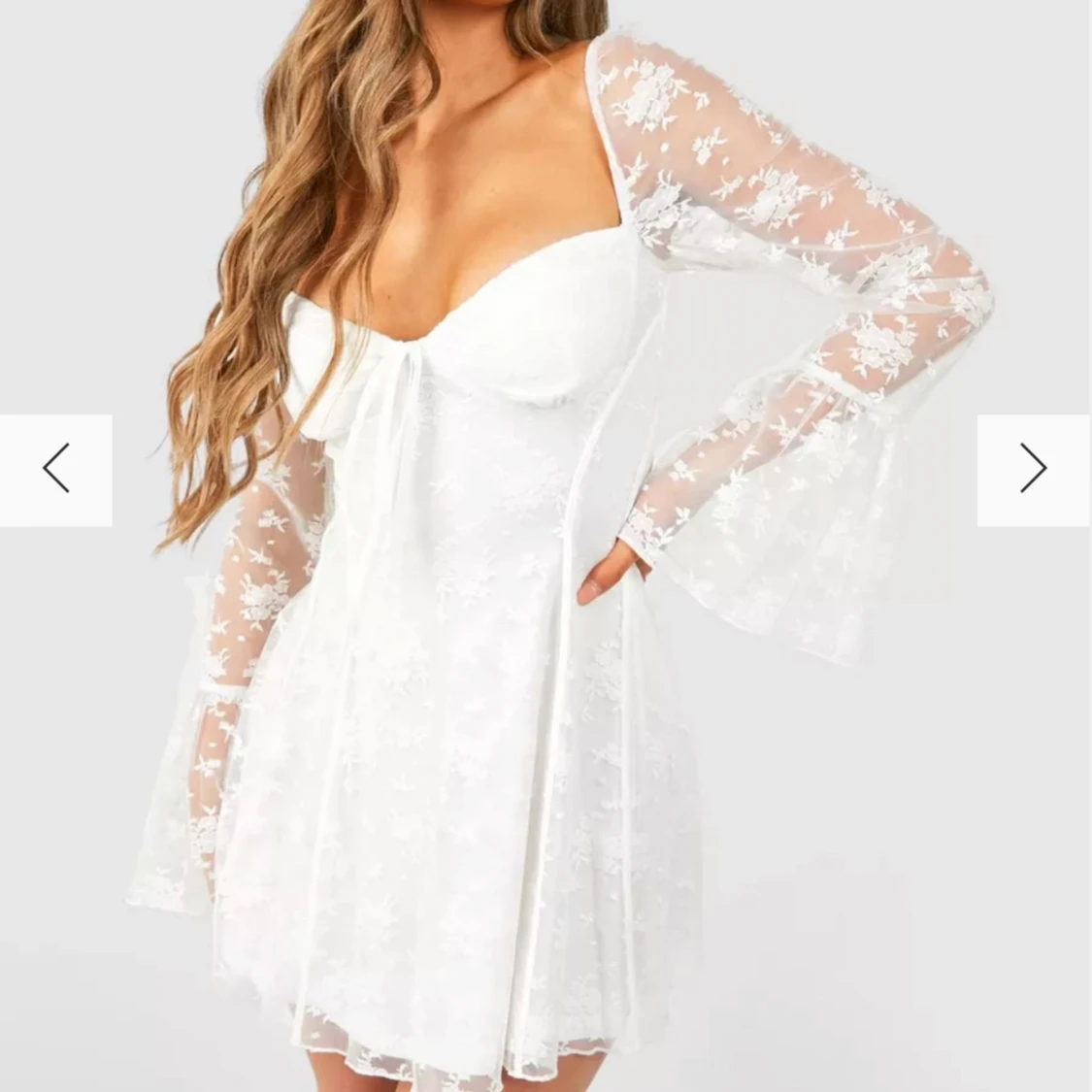Go to the previous product photo

[x=55, y=470]
